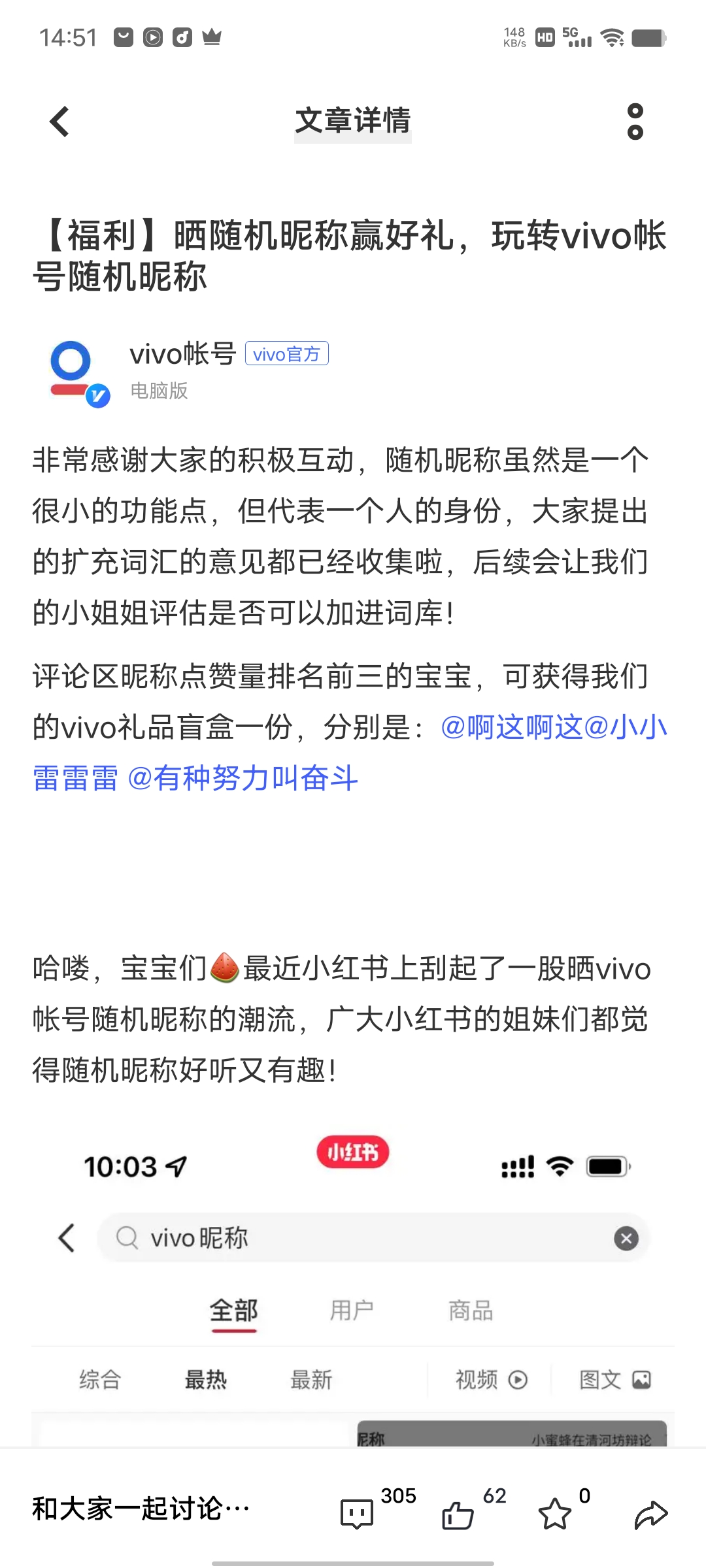Share this article using the arrow icon

click(651, 1514)
